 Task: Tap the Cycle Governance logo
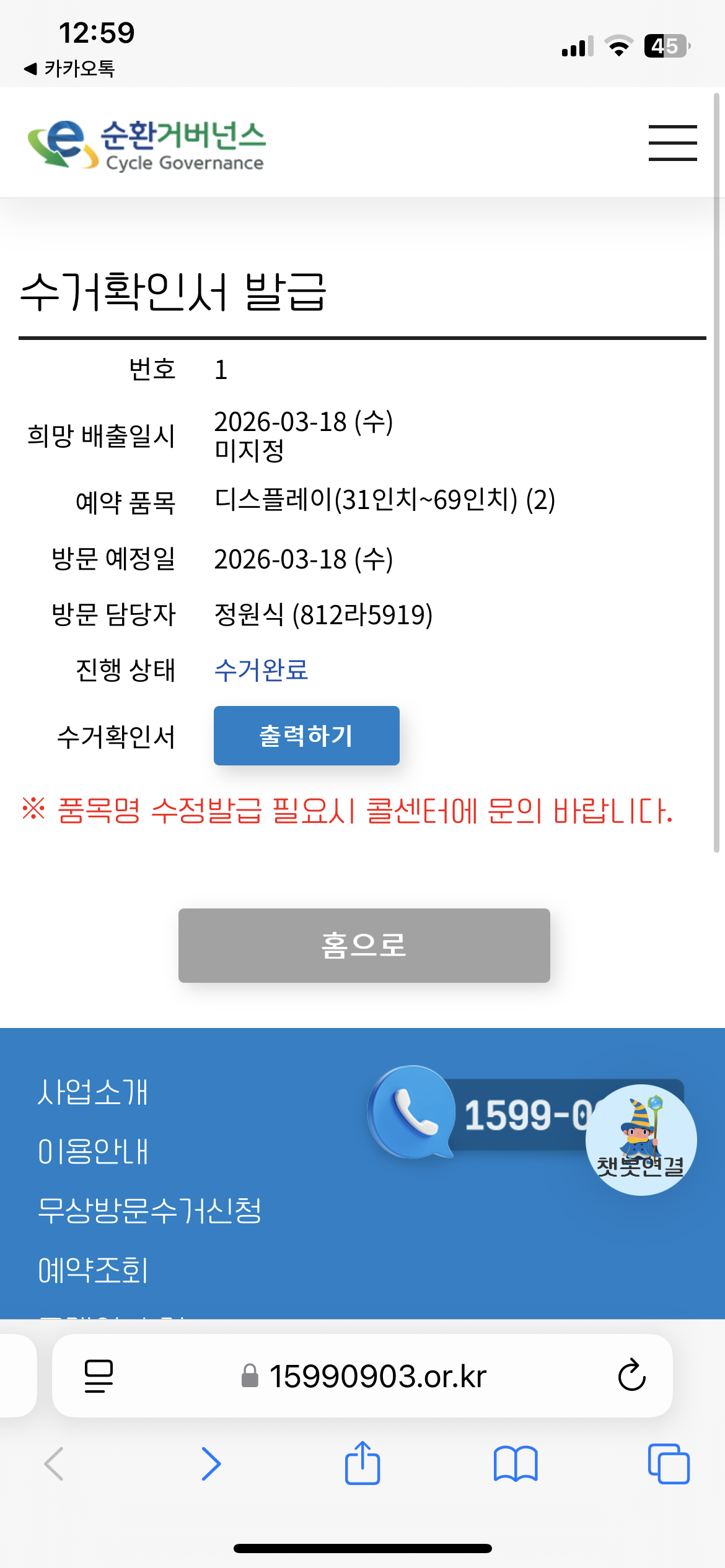click(x=146, y=144)
